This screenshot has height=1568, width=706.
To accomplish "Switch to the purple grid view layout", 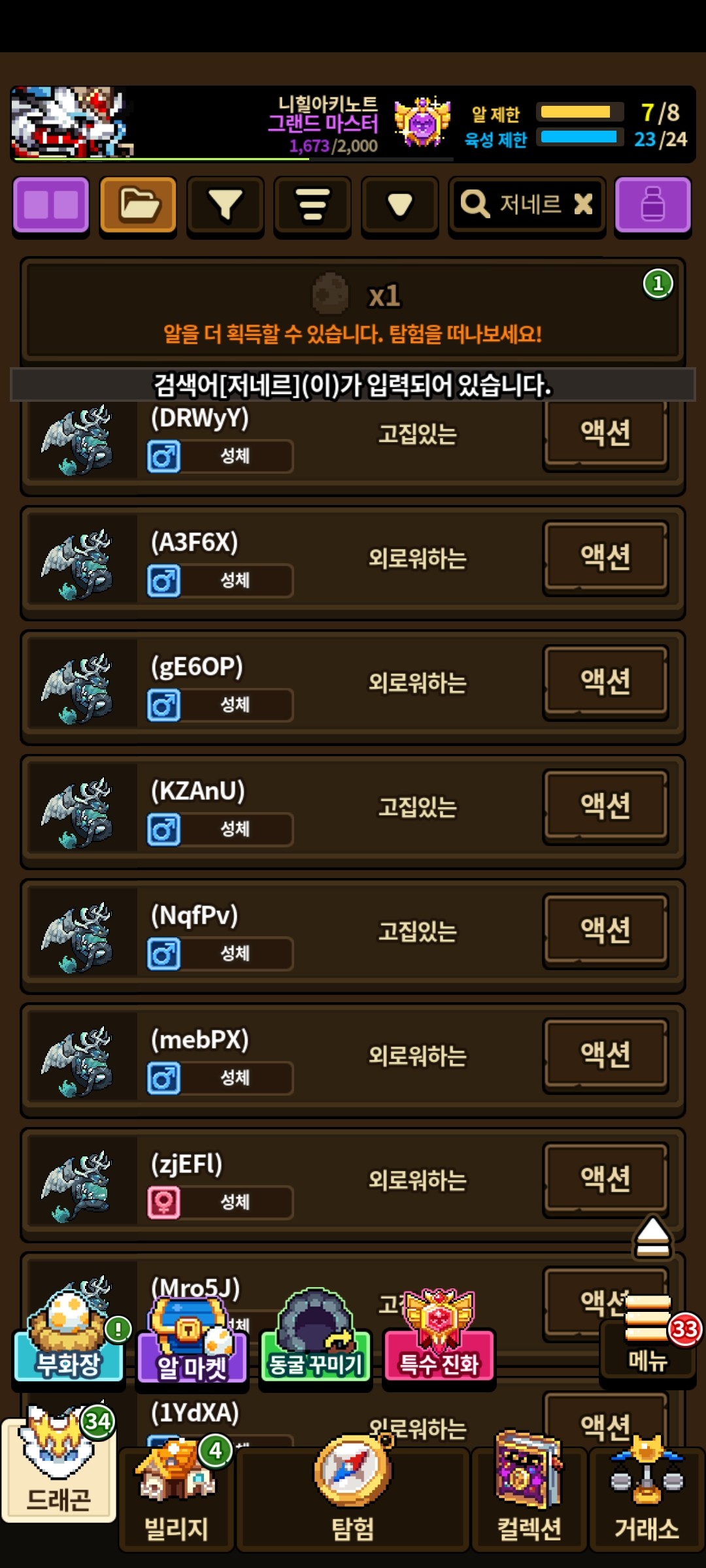I will click(x=51, y=205).
